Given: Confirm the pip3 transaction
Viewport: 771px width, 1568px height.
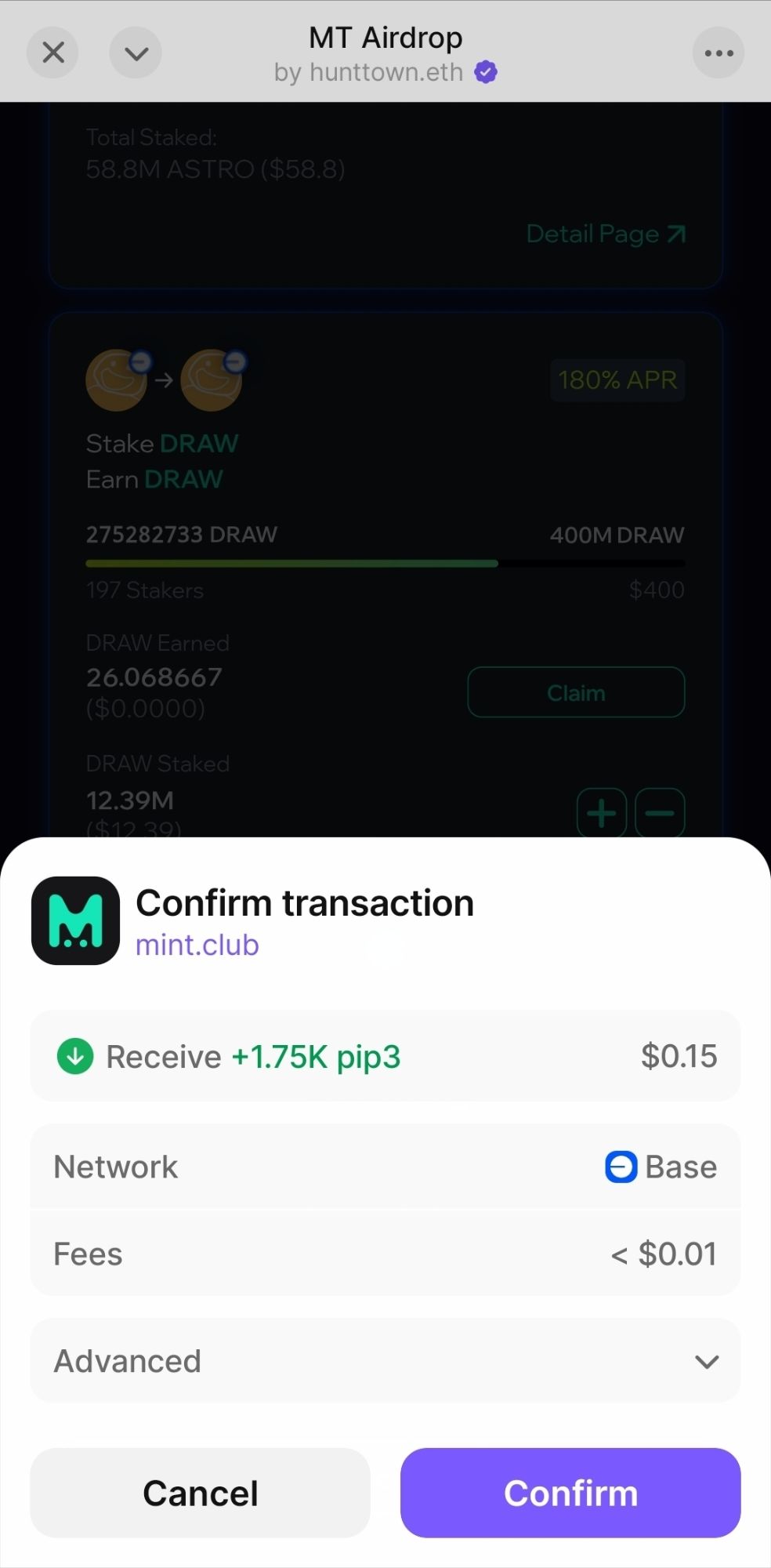Looking at the screenshot, I should point(570,1493).
